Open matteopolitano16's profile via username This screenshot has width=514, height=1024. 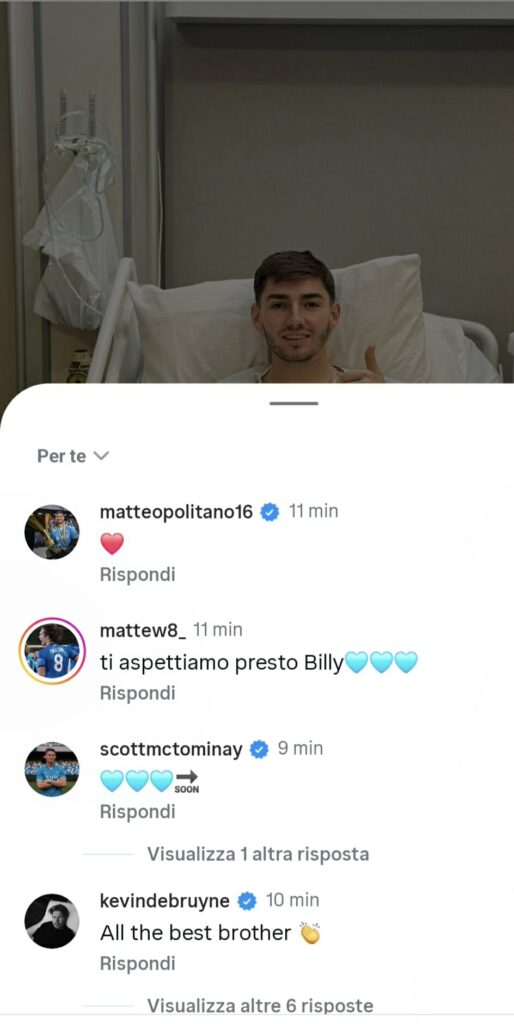176,512
